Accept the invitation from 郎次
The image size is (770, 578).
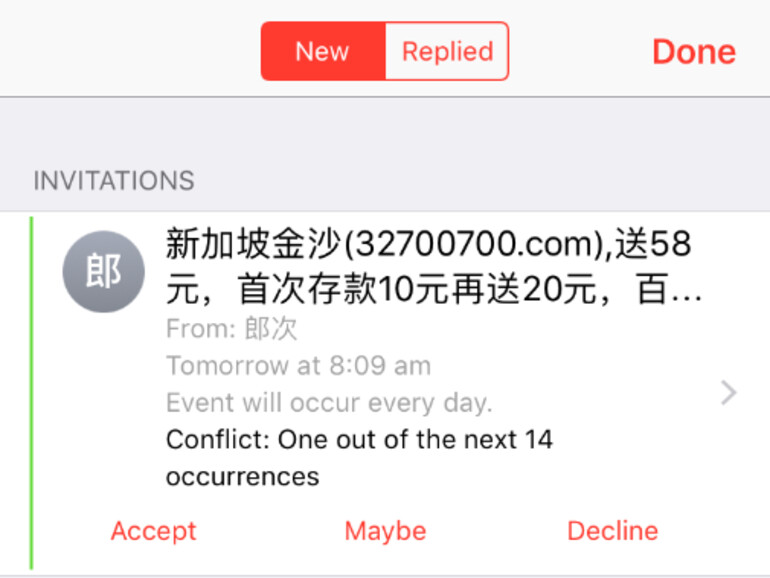click(154, 531)
